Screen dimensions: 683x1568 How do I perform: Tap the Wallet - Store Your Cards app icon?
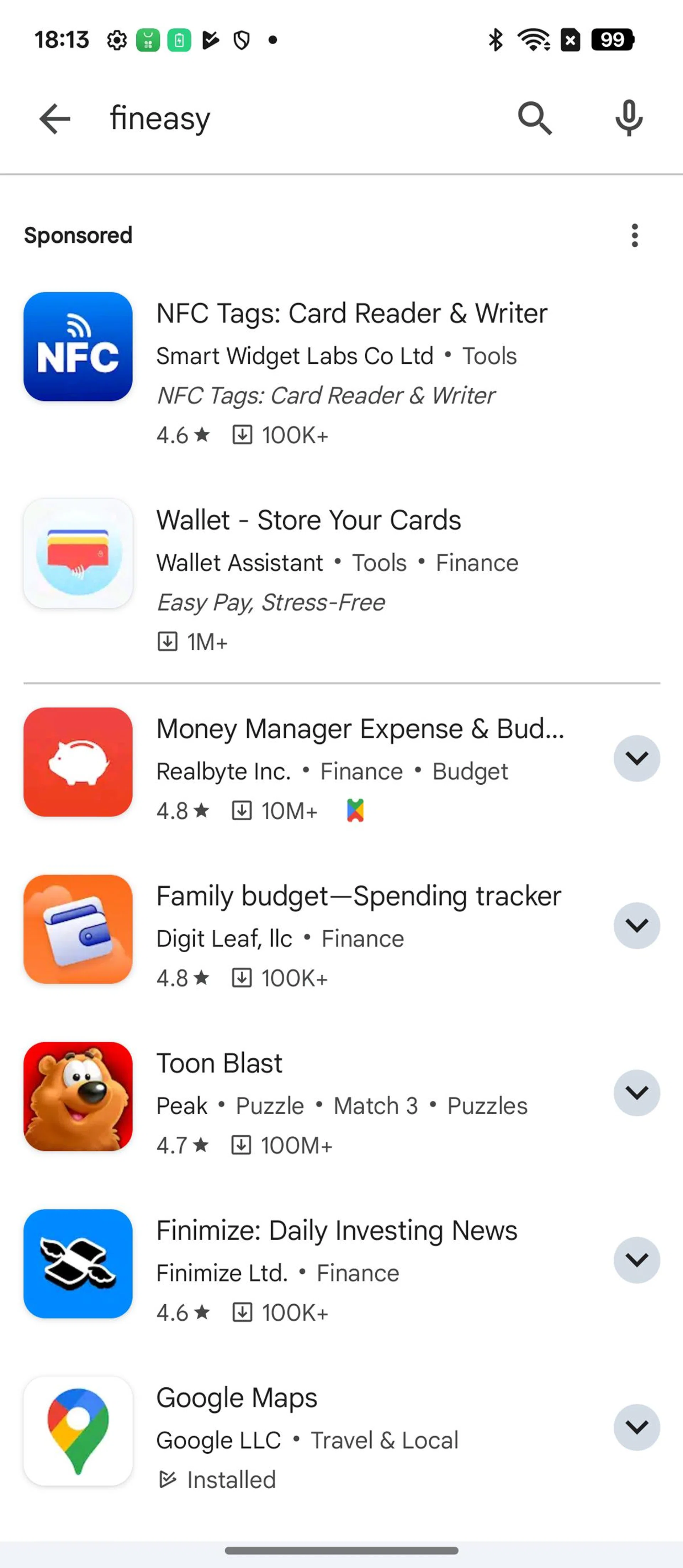tap(78, 554)
